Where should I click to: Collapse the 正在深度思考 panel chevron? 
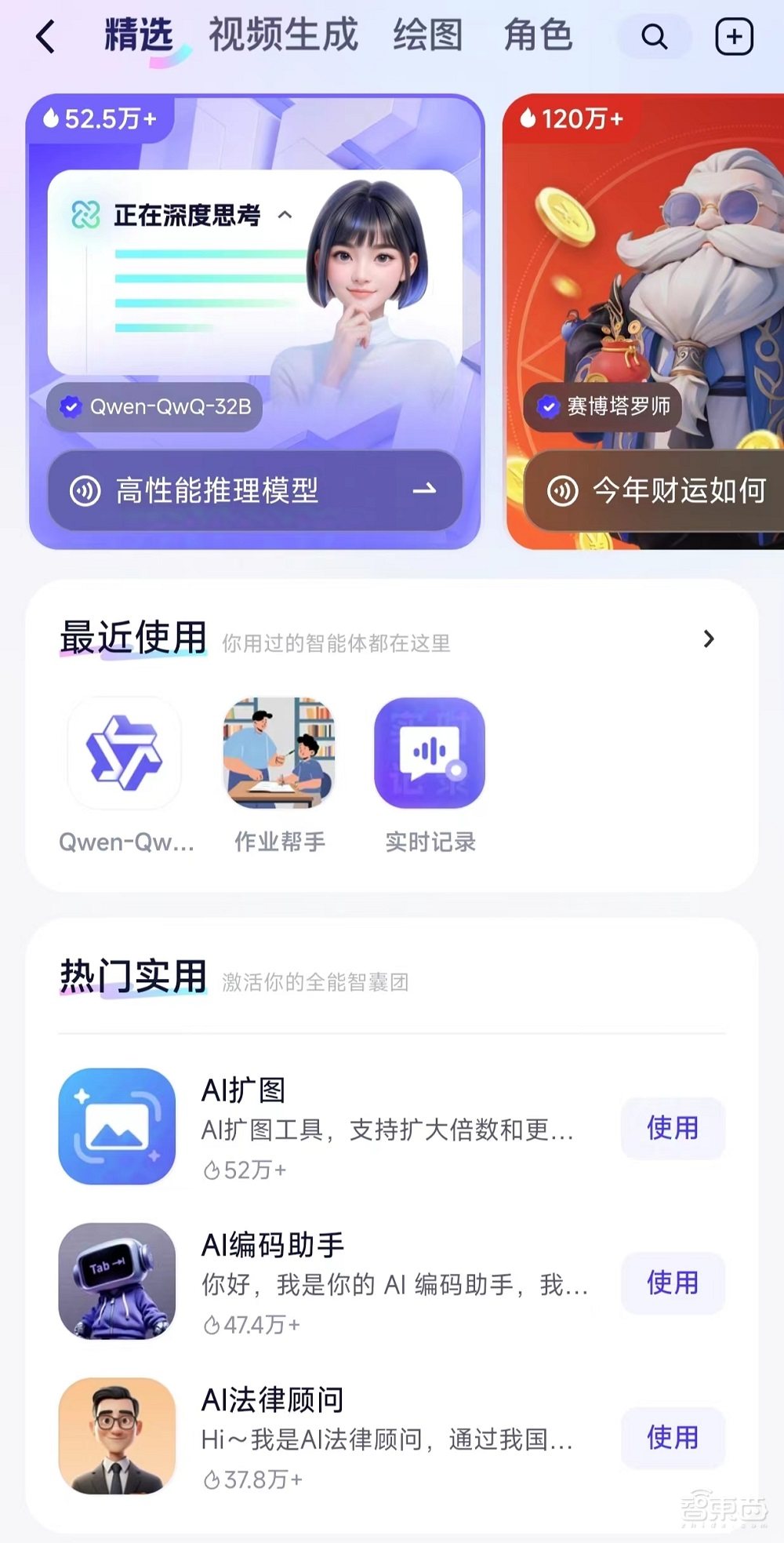pyautogui.click(x=287, y=213)
